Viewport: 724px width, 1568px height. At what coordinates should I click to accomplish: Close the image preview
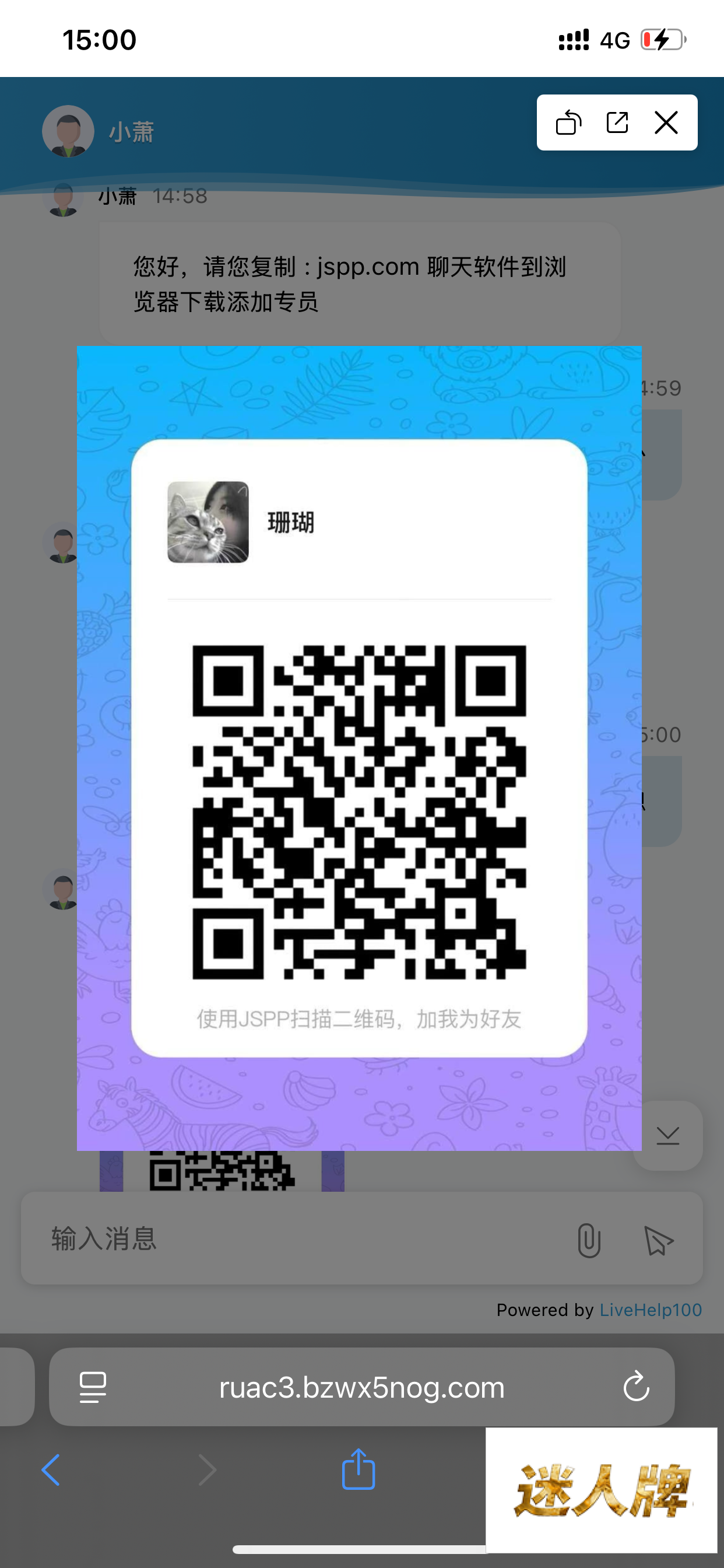[x=666, y=123]
